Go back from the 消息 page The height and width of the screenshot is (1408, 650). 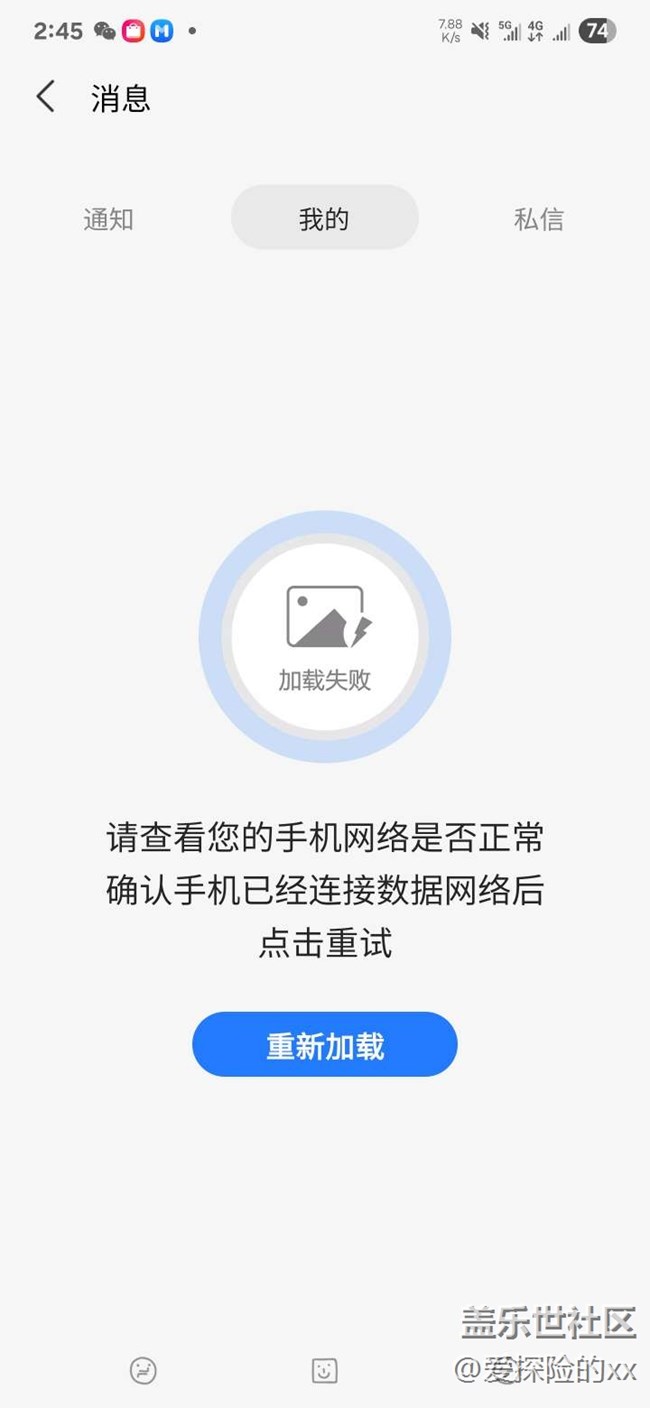[45, 97]
